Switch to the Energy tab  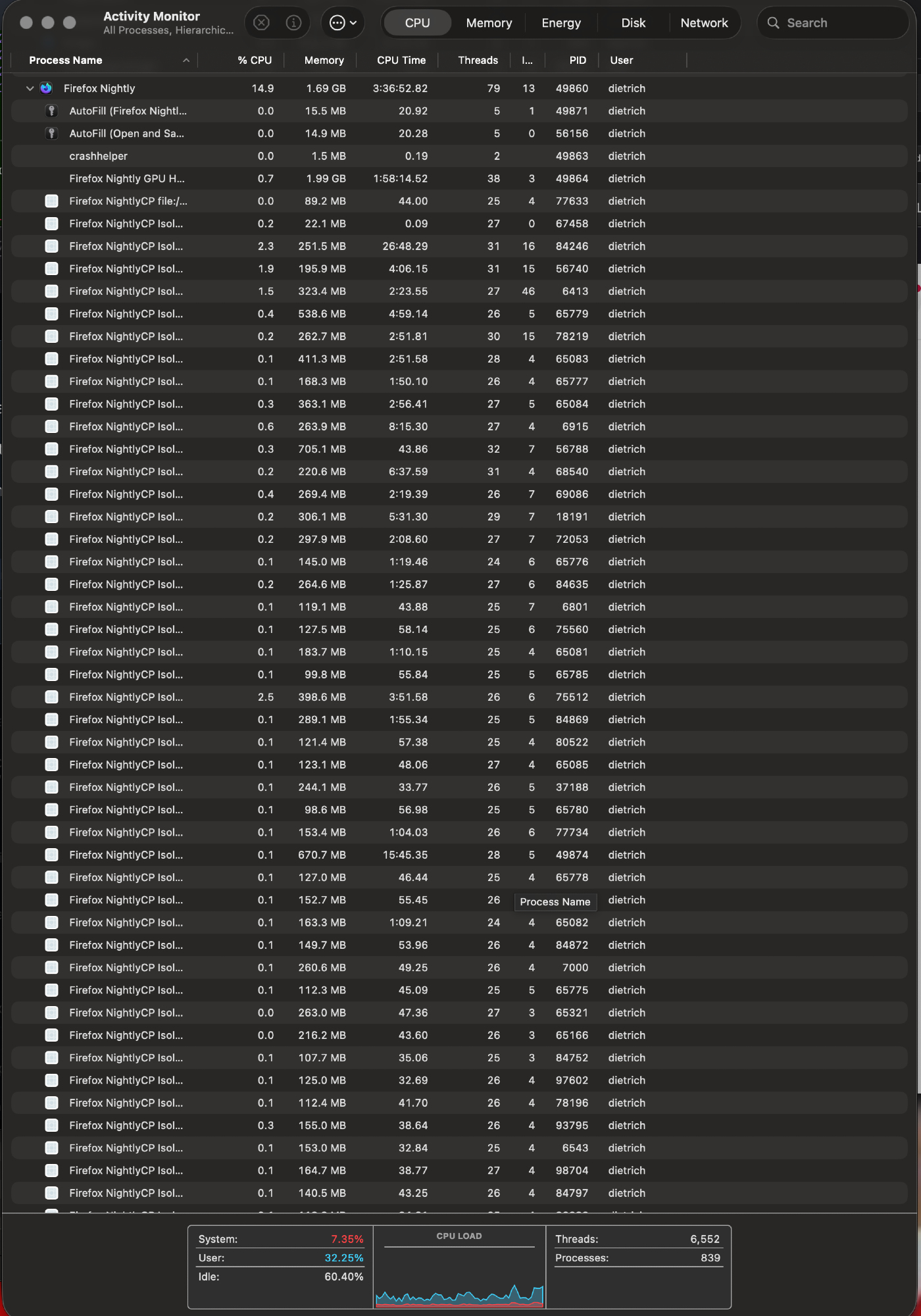pos(561,23)
